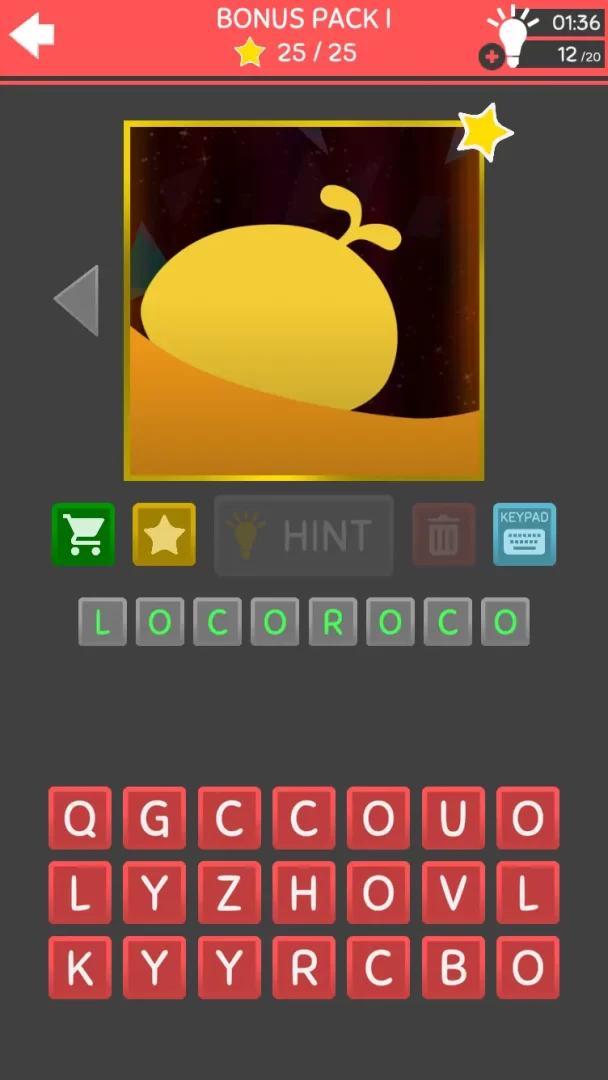Pick the U letter tile
The width and height of the screenshot is (608, 1080).
point(453,819)
